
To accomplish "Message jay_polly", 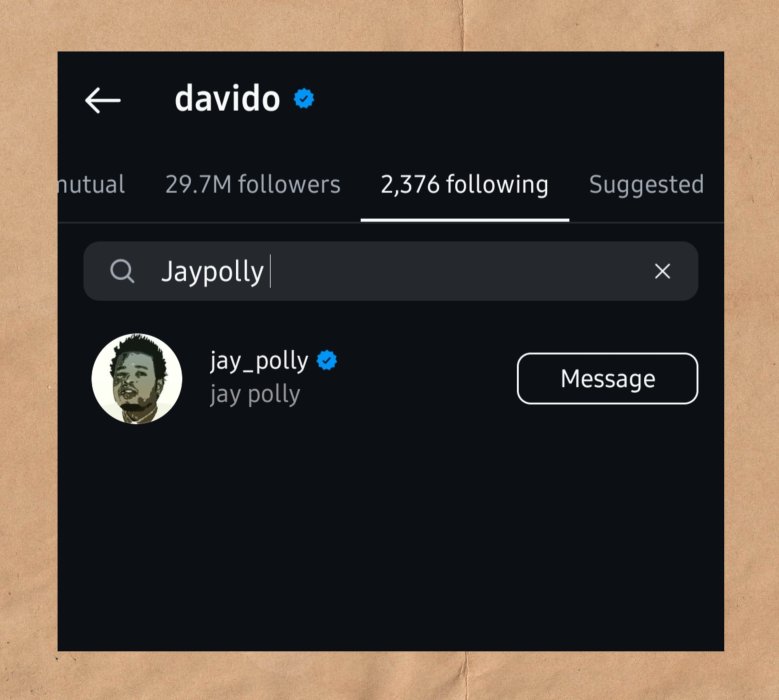I will coord(607,379).
